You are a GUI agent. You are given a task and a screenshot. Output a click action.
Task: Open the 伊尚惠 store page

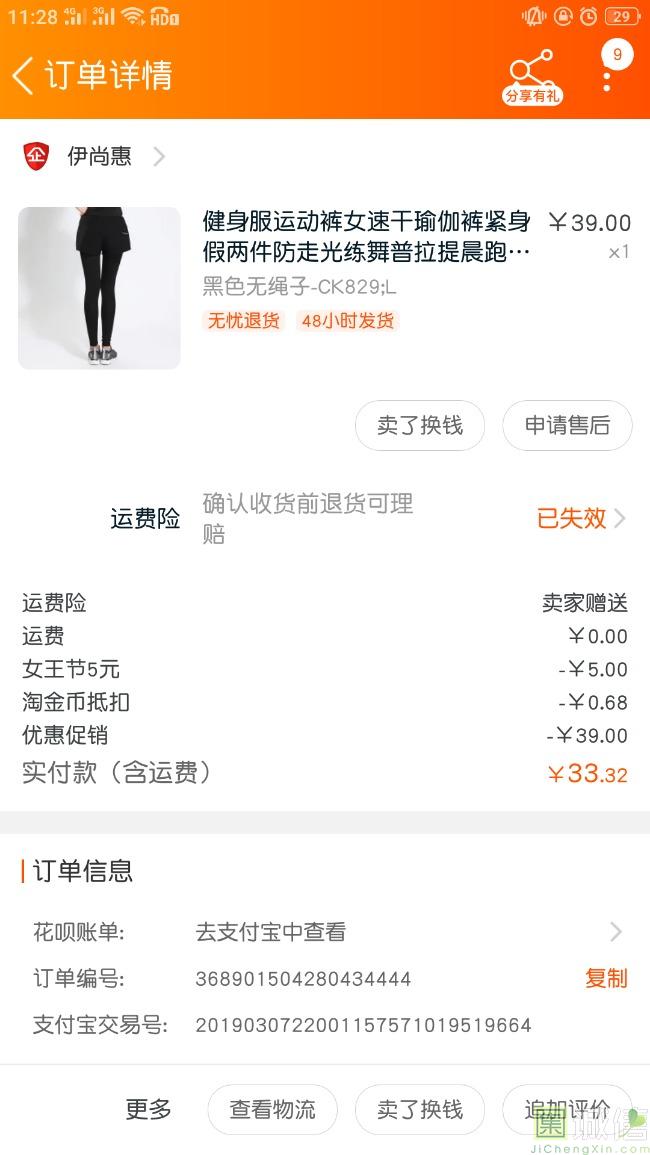coord(100,156)
